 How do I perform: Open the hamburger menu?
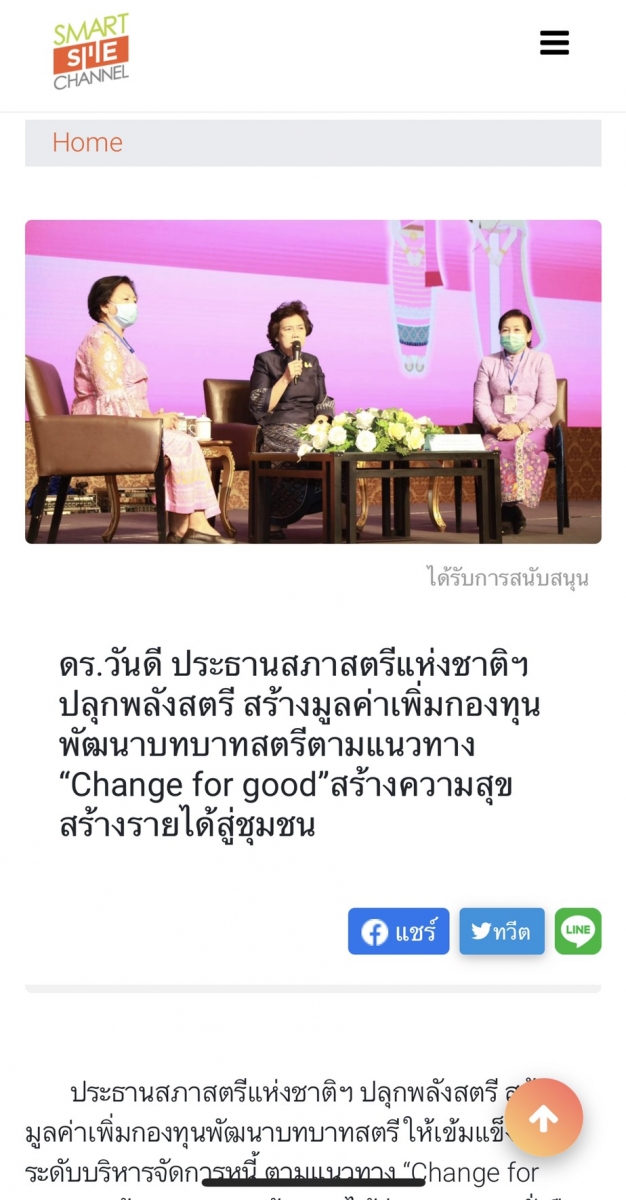(554, 43)
